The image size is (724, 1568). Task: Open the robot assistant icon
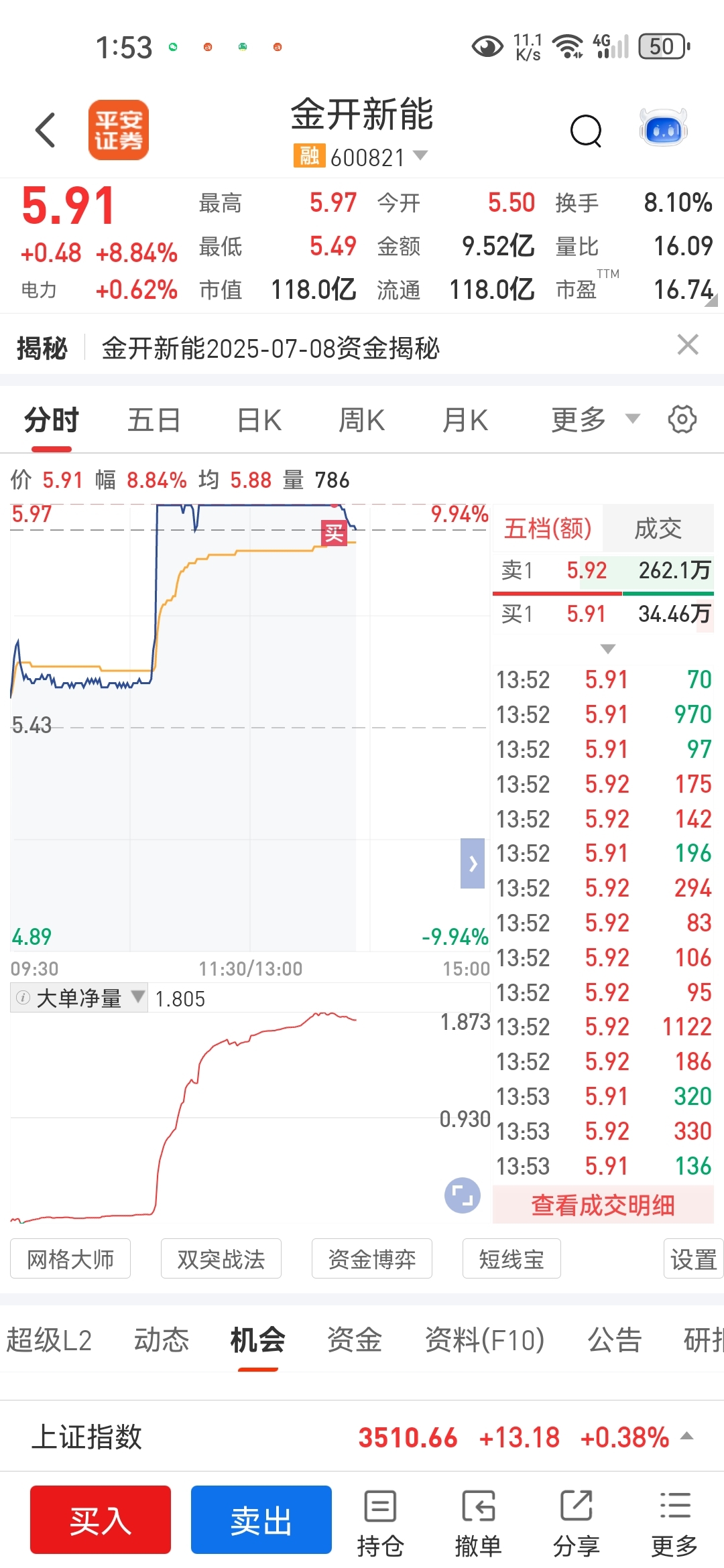(x=663, y=128)
